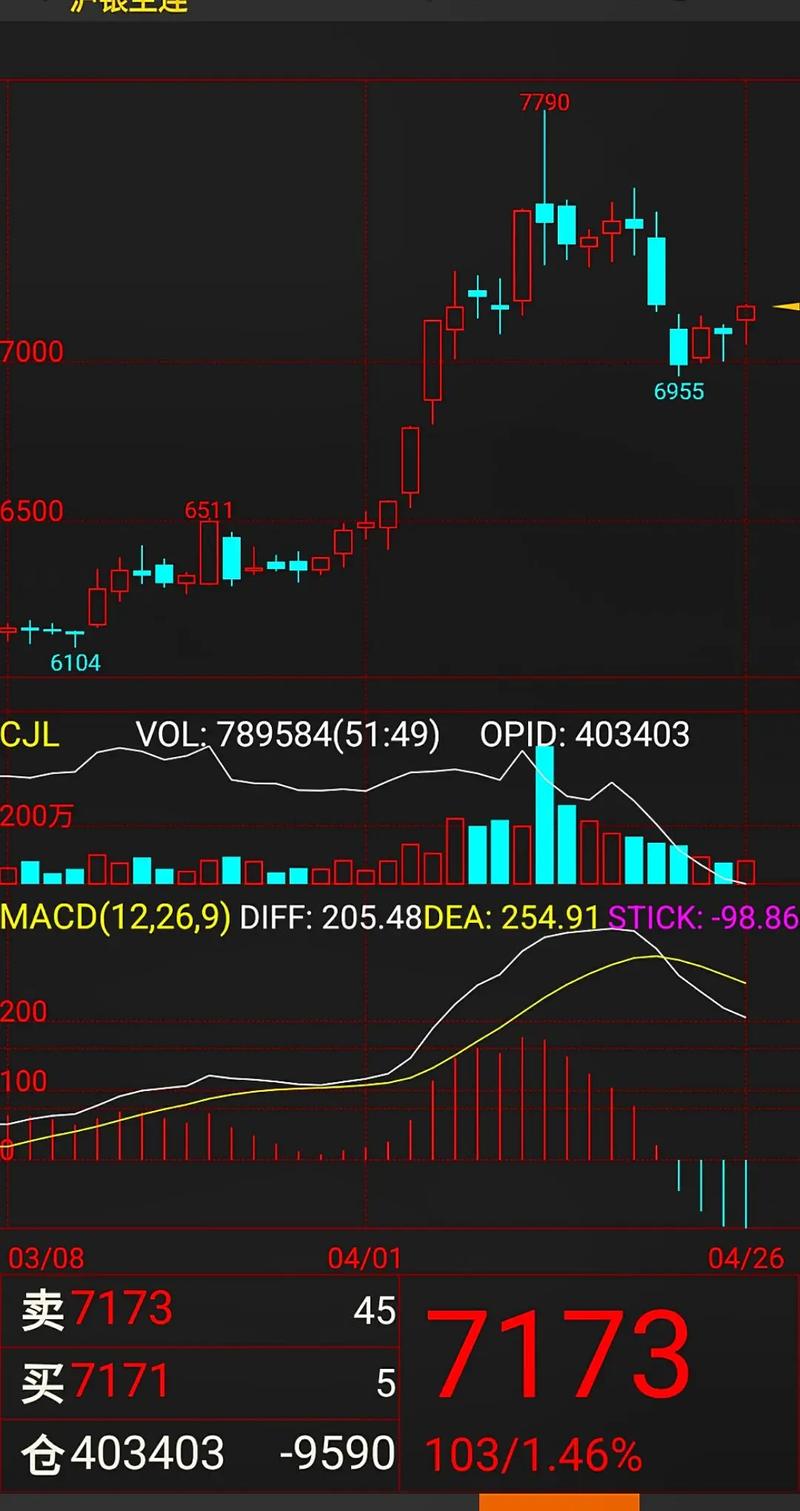Image resolution: width=800 pixels, height=1511 pixels.
Task: Select the buy price 7171 row
Action: (x=200, y=1382)
